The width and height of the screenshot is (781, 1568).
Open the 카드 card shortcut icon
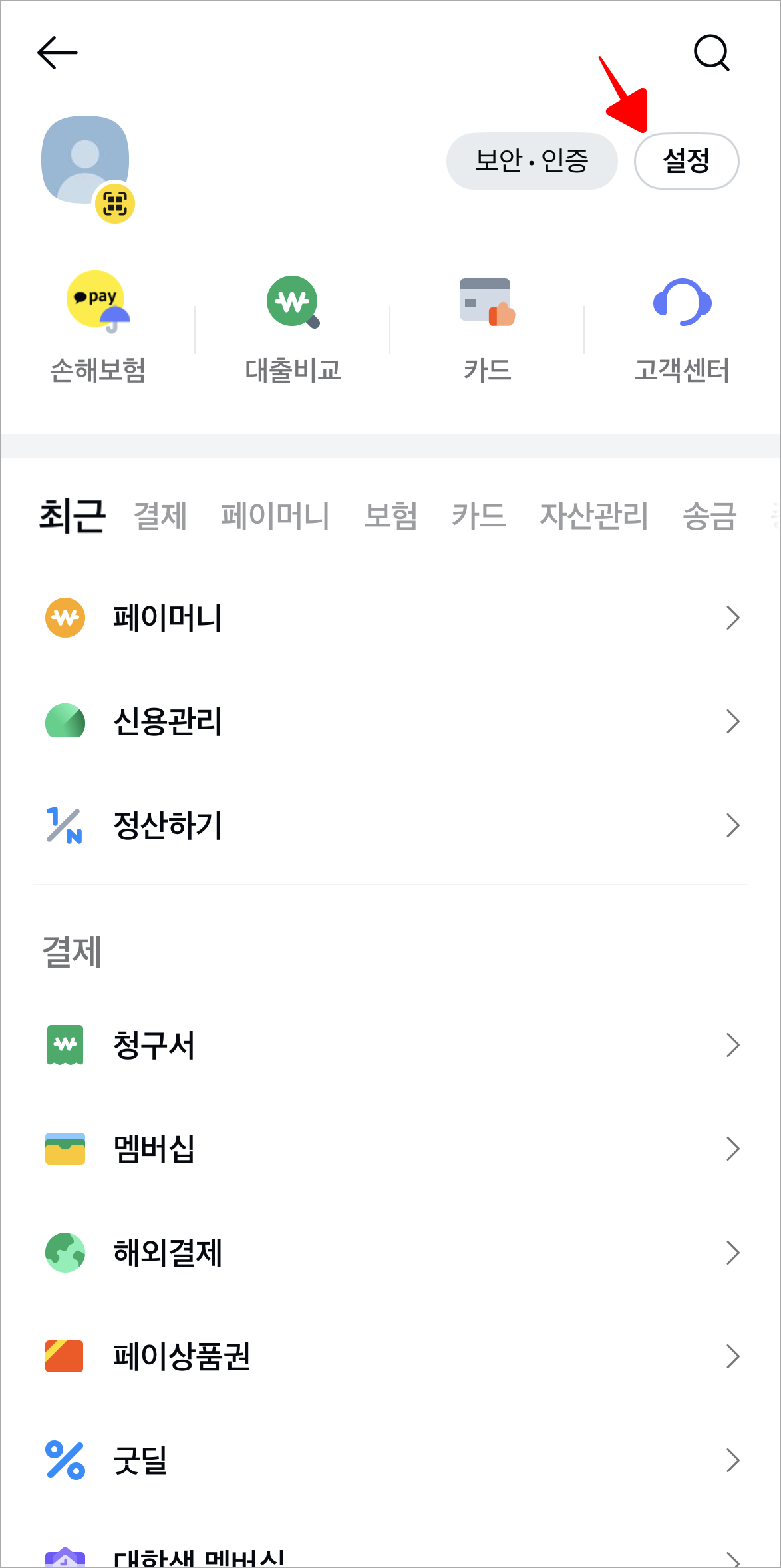tap(488, 303)
